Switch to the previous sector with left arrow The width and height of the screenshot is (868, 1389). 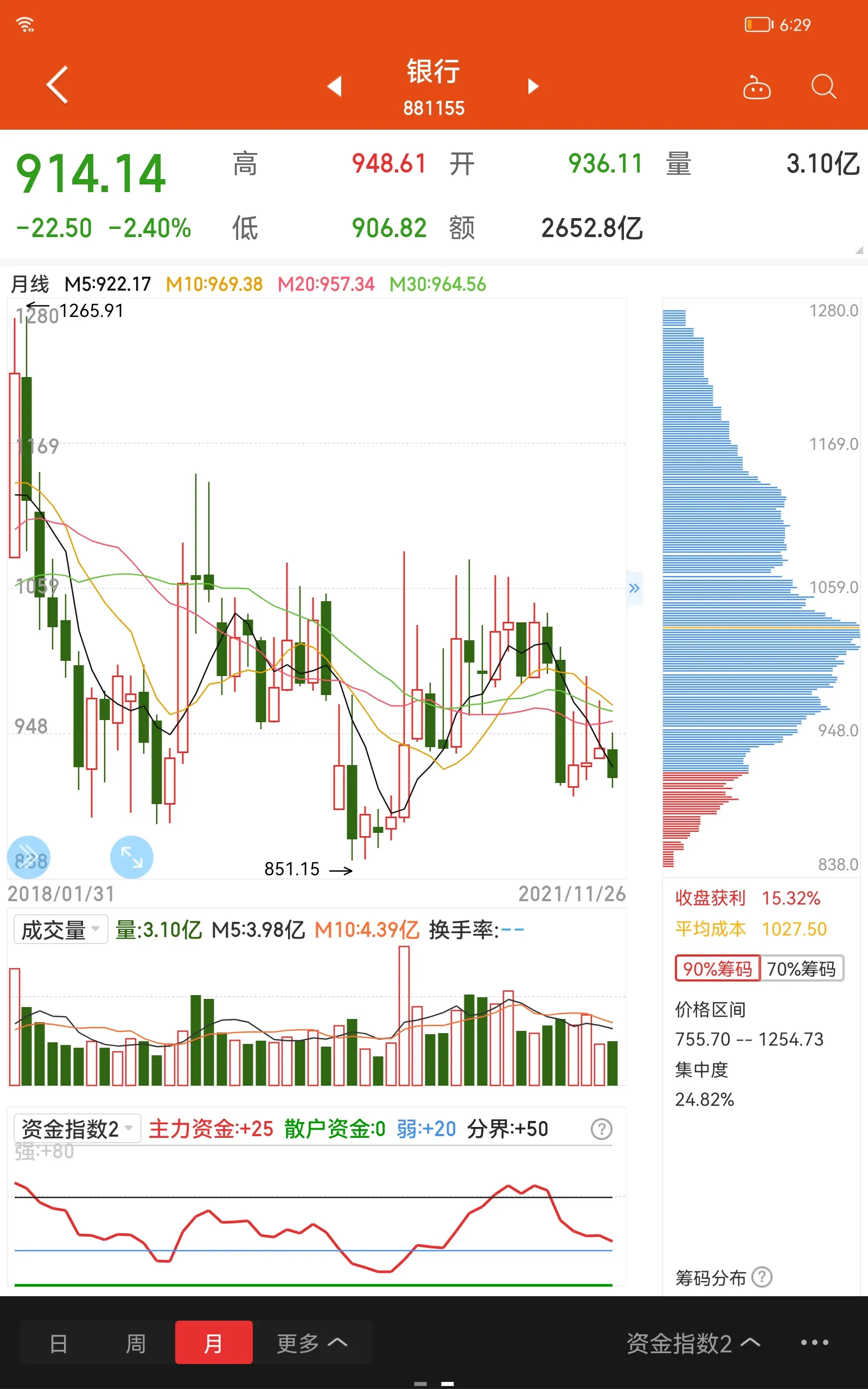(335, 86)
